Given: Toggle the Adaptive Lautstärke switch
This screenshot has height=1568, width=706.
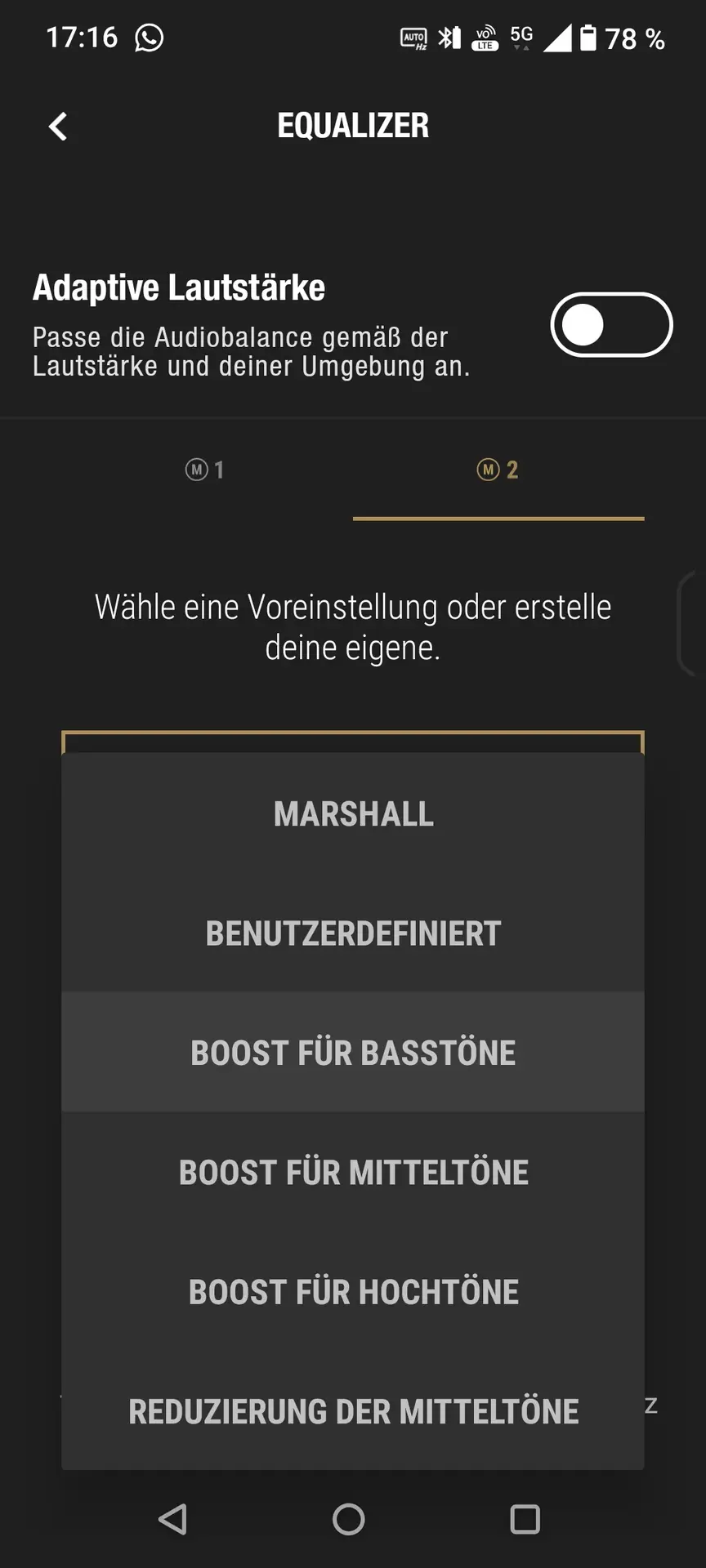Looking at the screenshot, I should click(611, 325).
